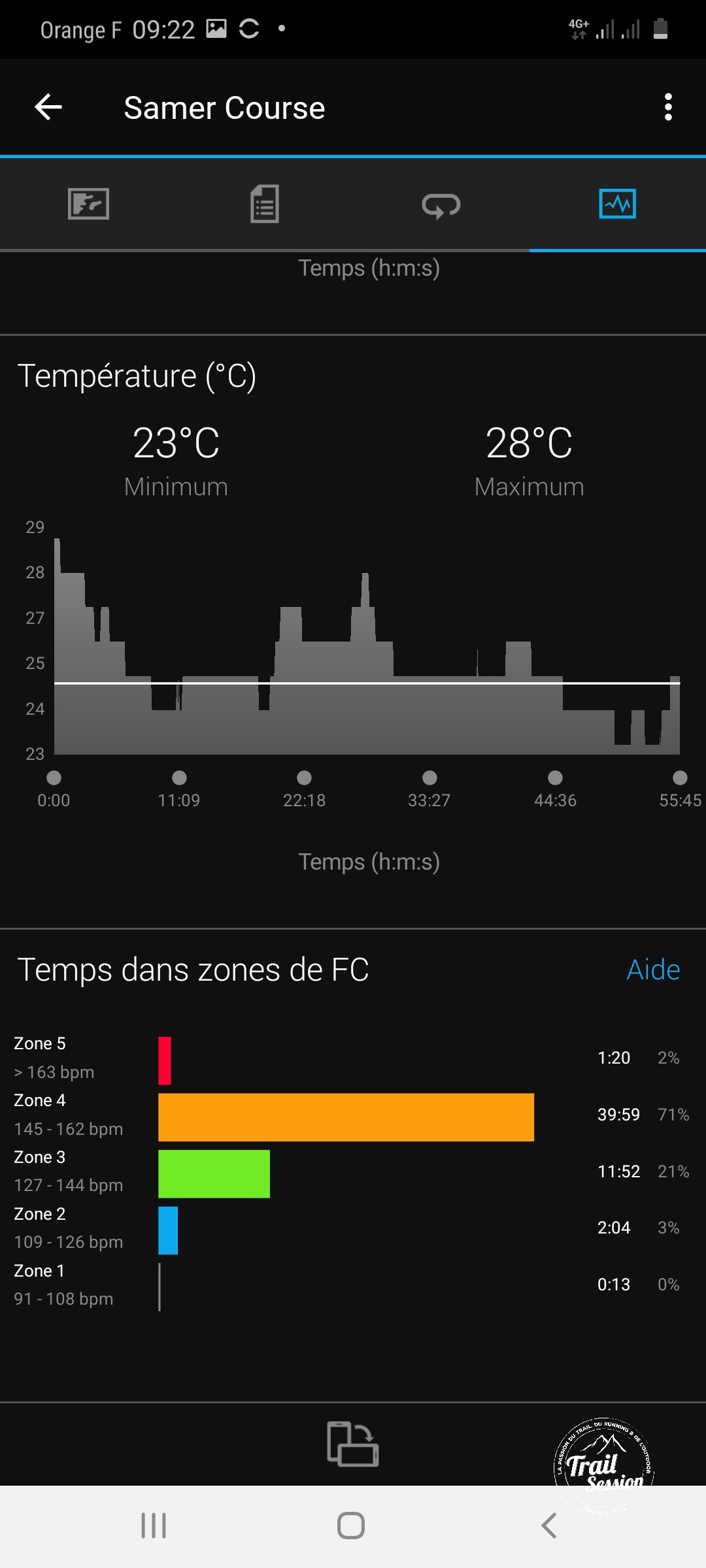This screenshot has height=1568, width=706.
Task: Open Aide for heart rate zones
Action: coord(652,970)
